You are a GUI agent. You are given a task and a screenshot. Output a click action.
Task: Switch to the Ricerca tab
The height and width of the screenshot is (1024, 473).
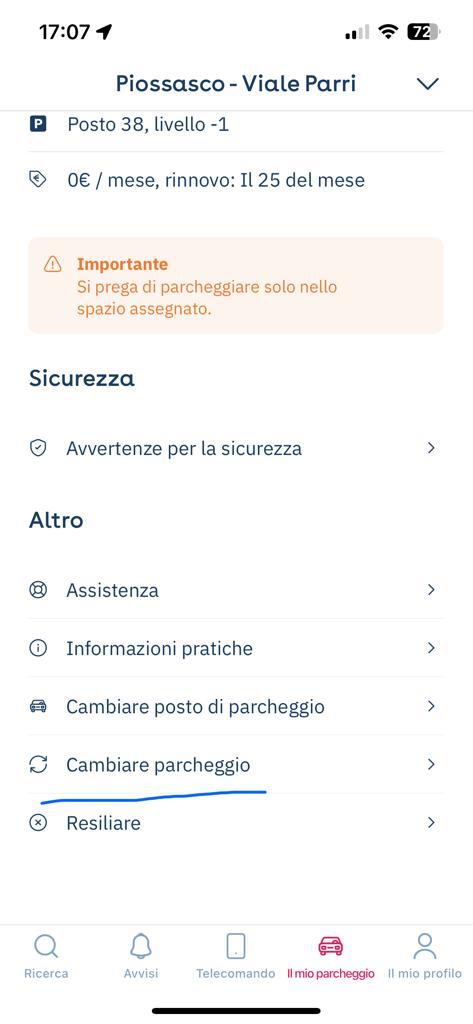[x=46, y=955]
